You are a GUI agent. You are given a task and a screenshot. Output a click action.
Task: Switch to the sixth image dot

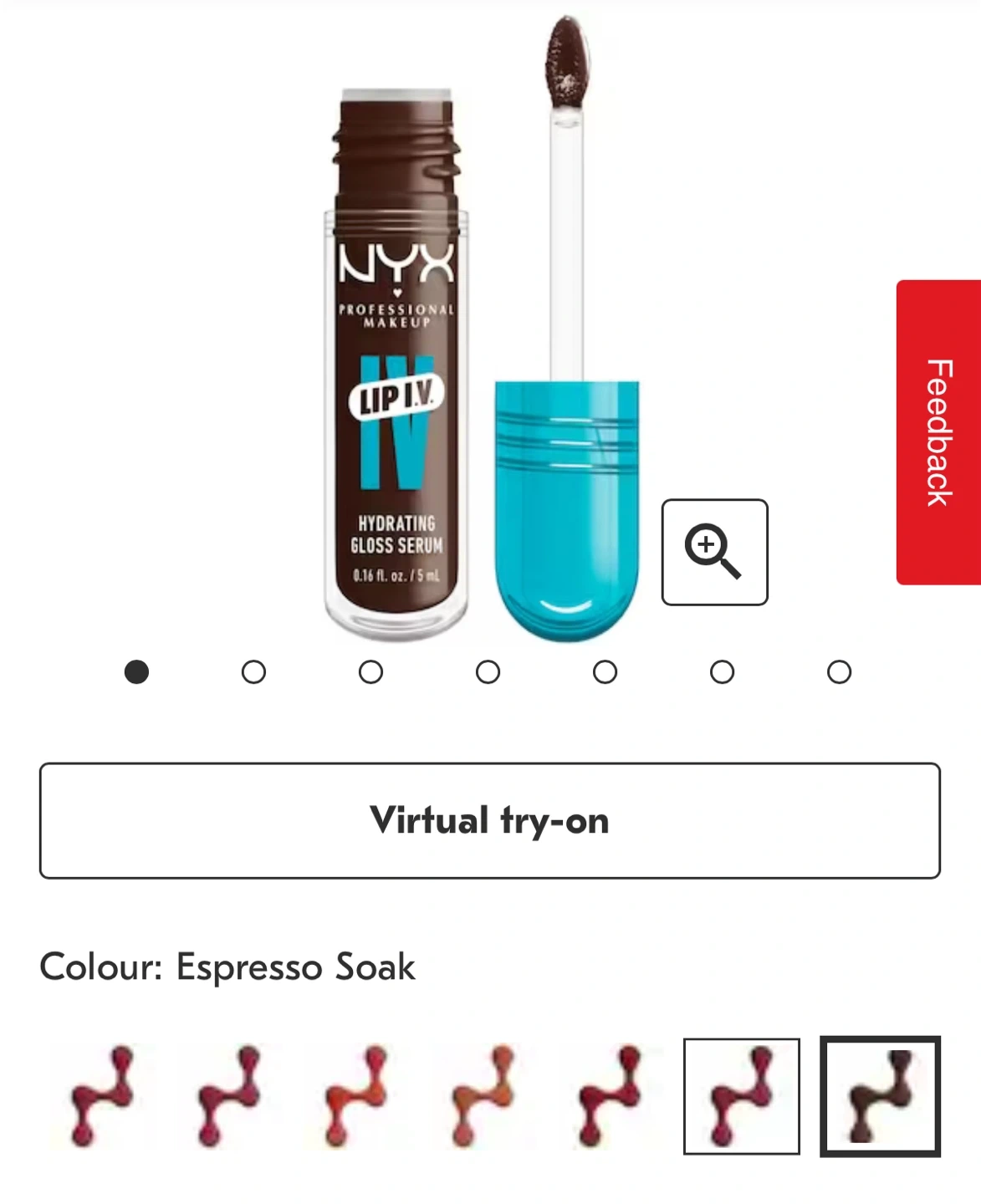(x=722, y=672)
